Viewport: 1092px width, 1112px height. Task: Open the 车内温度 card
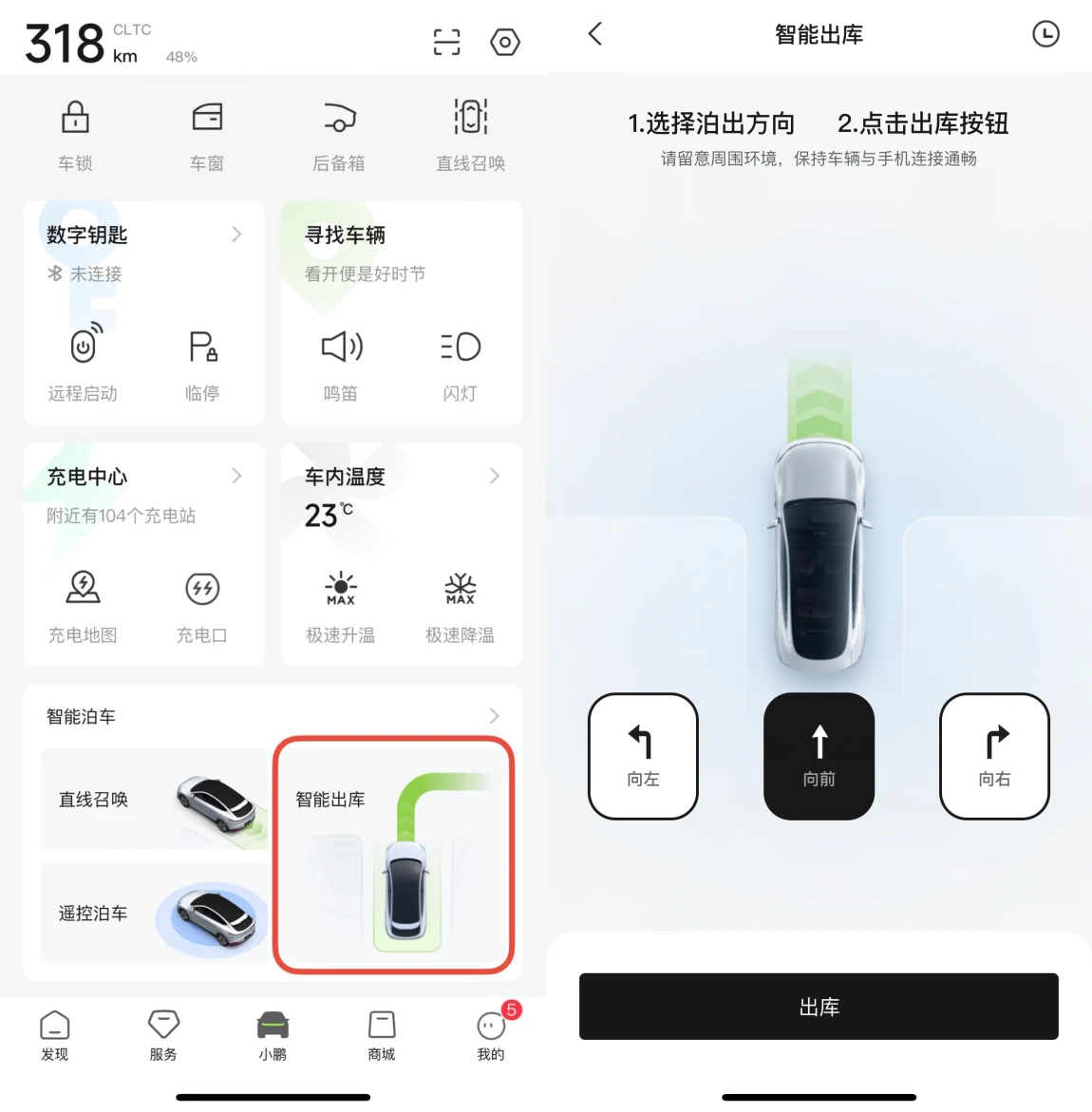coord(401,477)
